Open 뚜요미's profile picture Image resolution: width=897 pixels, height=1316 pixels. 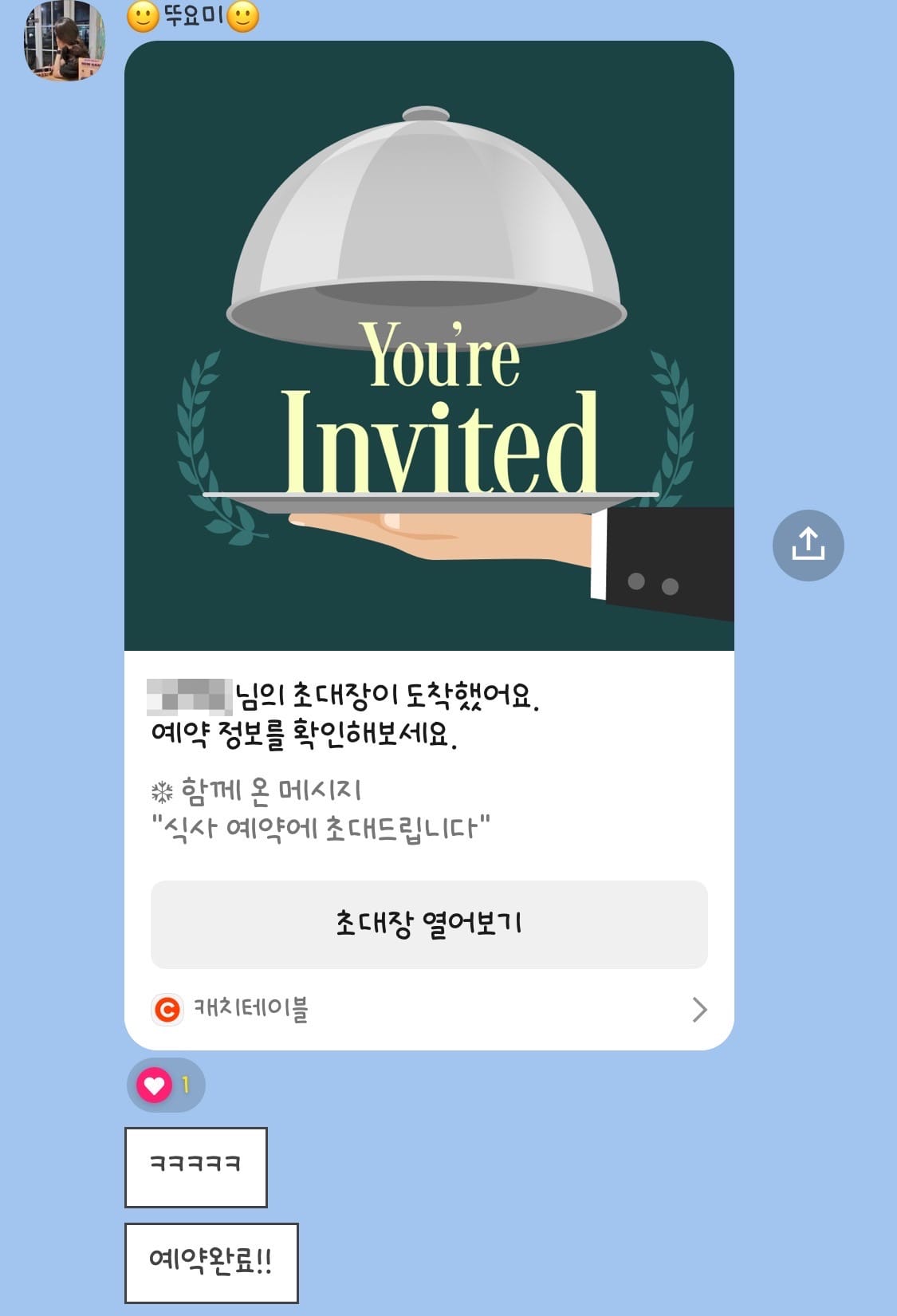(x=64, y=41)
